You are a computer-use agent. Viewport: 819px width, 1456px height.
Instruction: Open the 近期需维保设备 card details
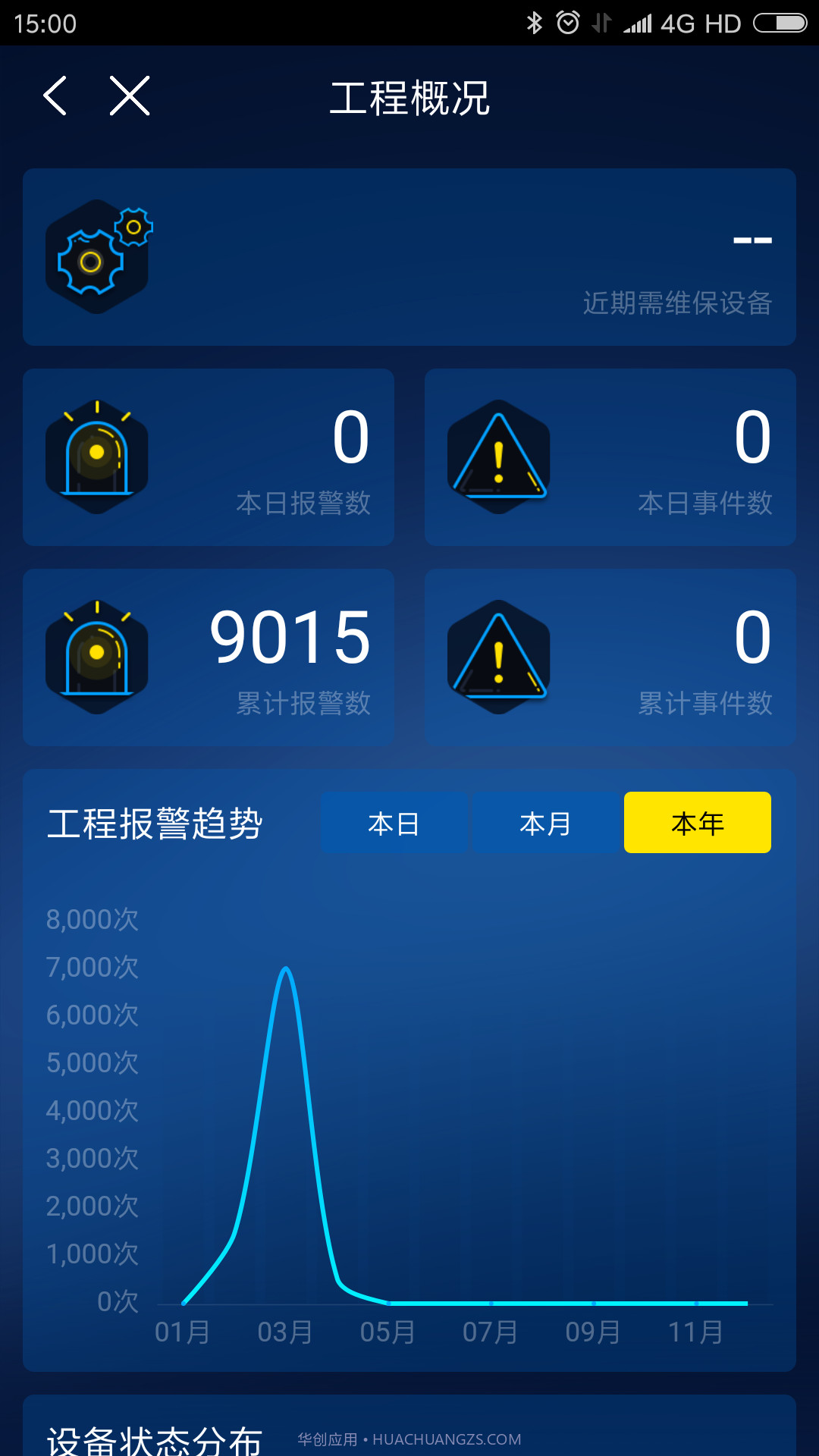(409, 256)
